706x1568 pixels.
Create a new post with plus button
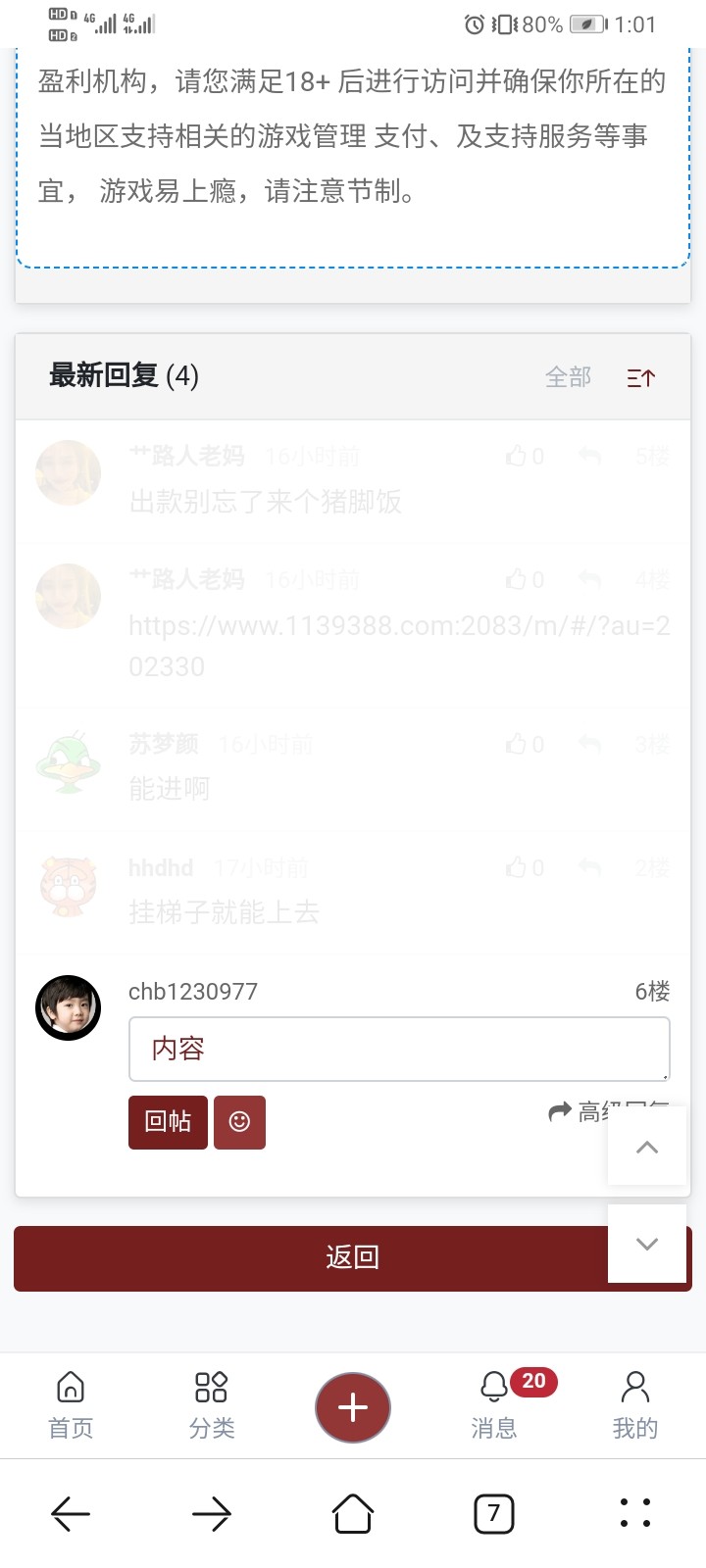(353, 1407)
